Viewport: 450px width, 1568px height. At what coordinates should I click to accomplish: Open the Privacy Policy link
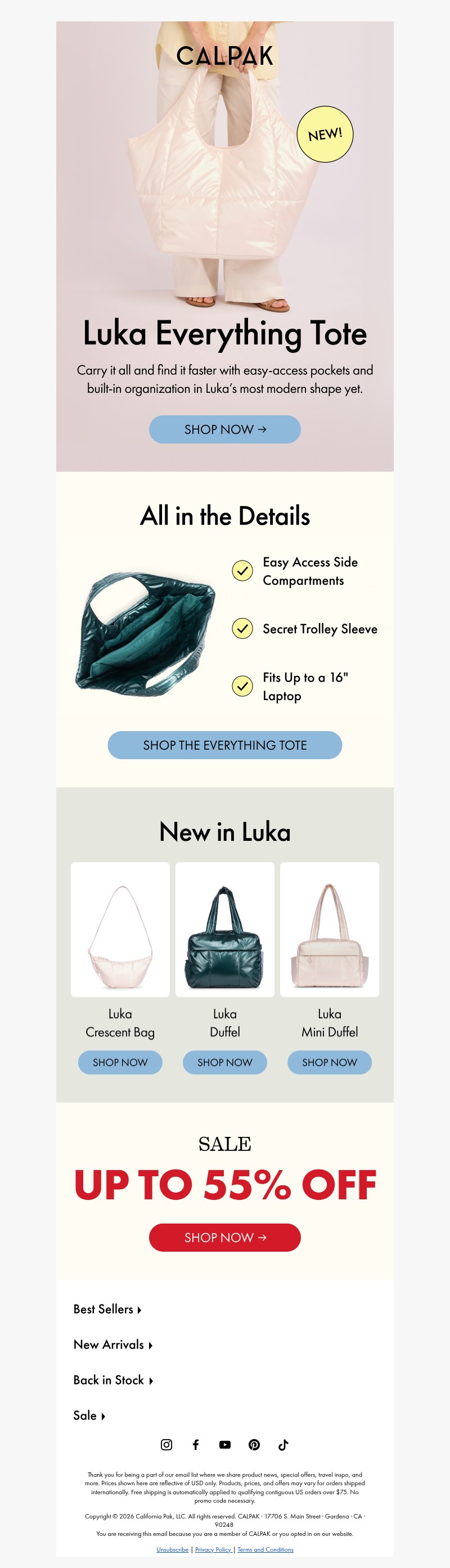point(213,1549)
